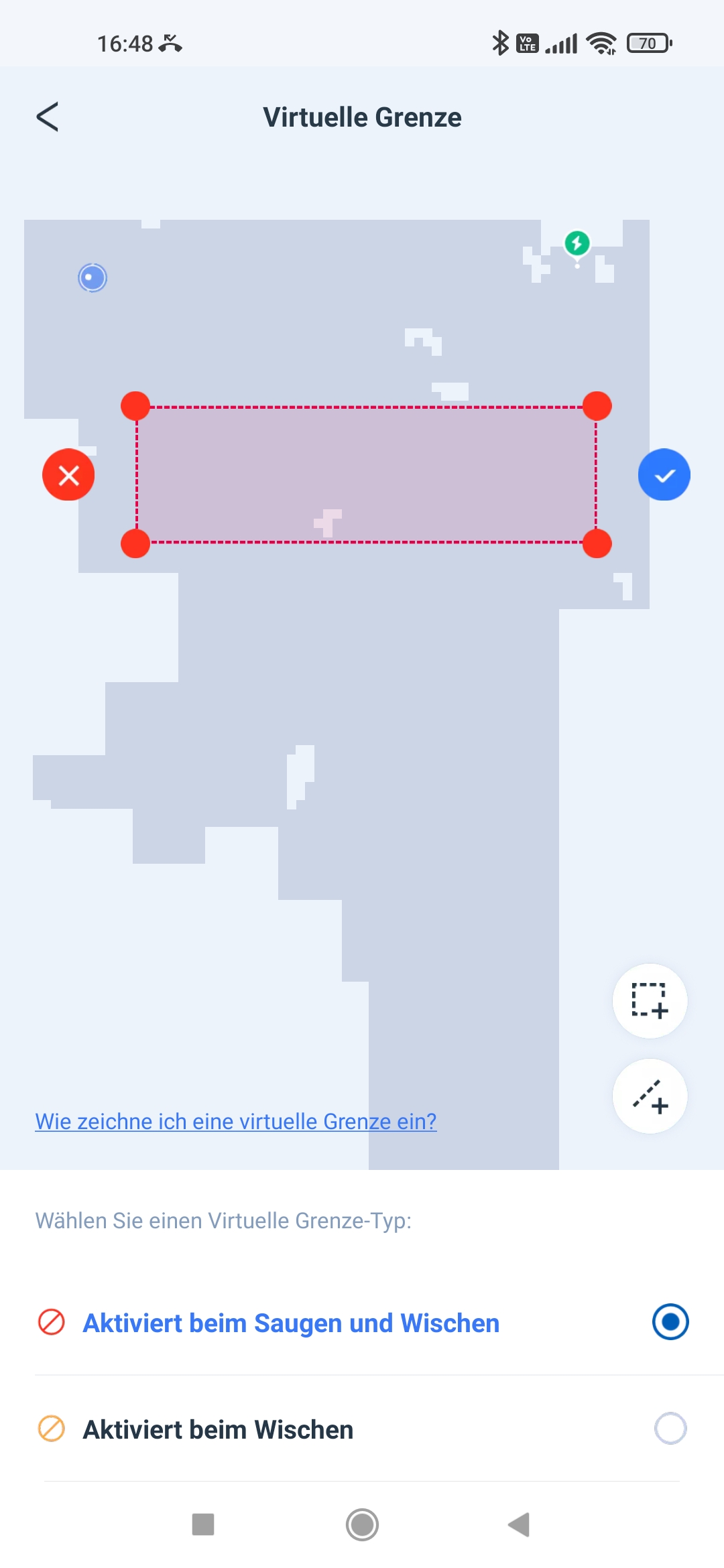
Task: Go back from Virtuelle Grenze screen
Action: 48,117
